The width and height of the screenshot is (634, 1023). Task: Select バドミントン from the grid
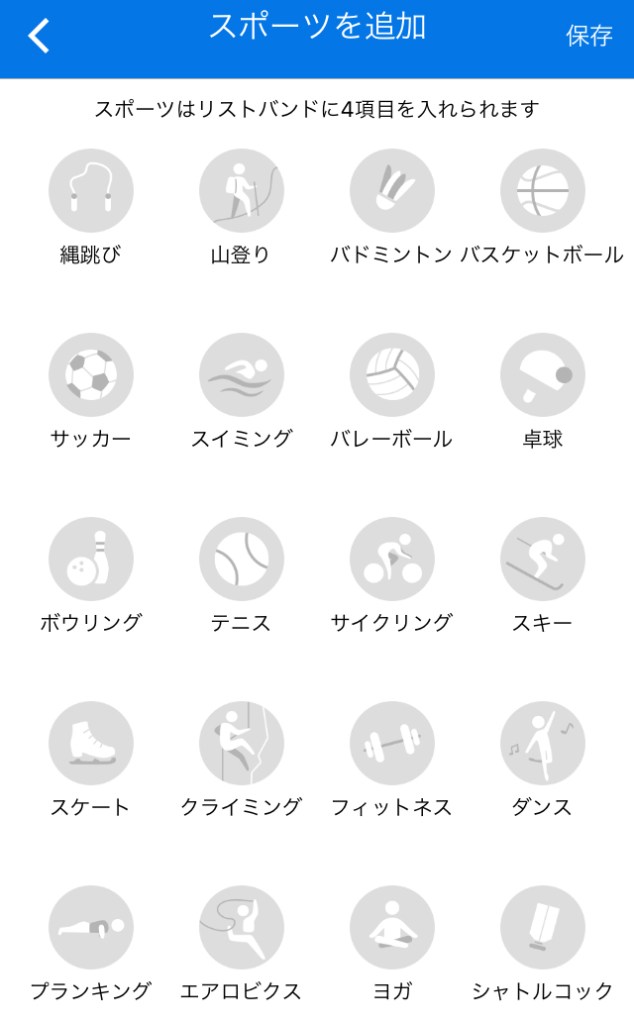point(392,191)
